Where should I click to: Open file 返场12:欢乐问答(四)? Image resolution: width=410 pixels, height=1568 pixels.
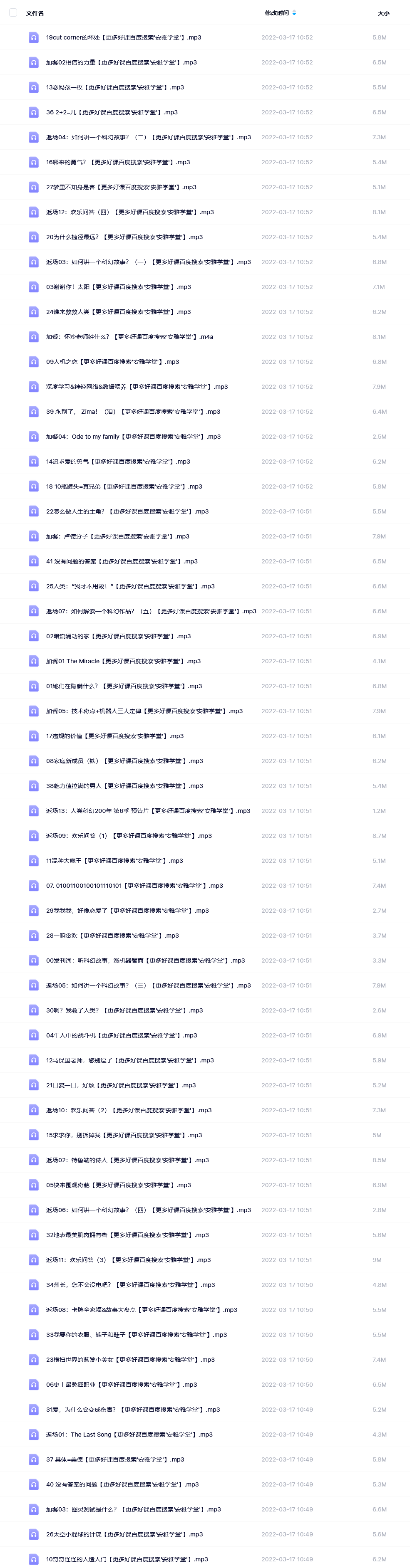click(x=130, y=212)
